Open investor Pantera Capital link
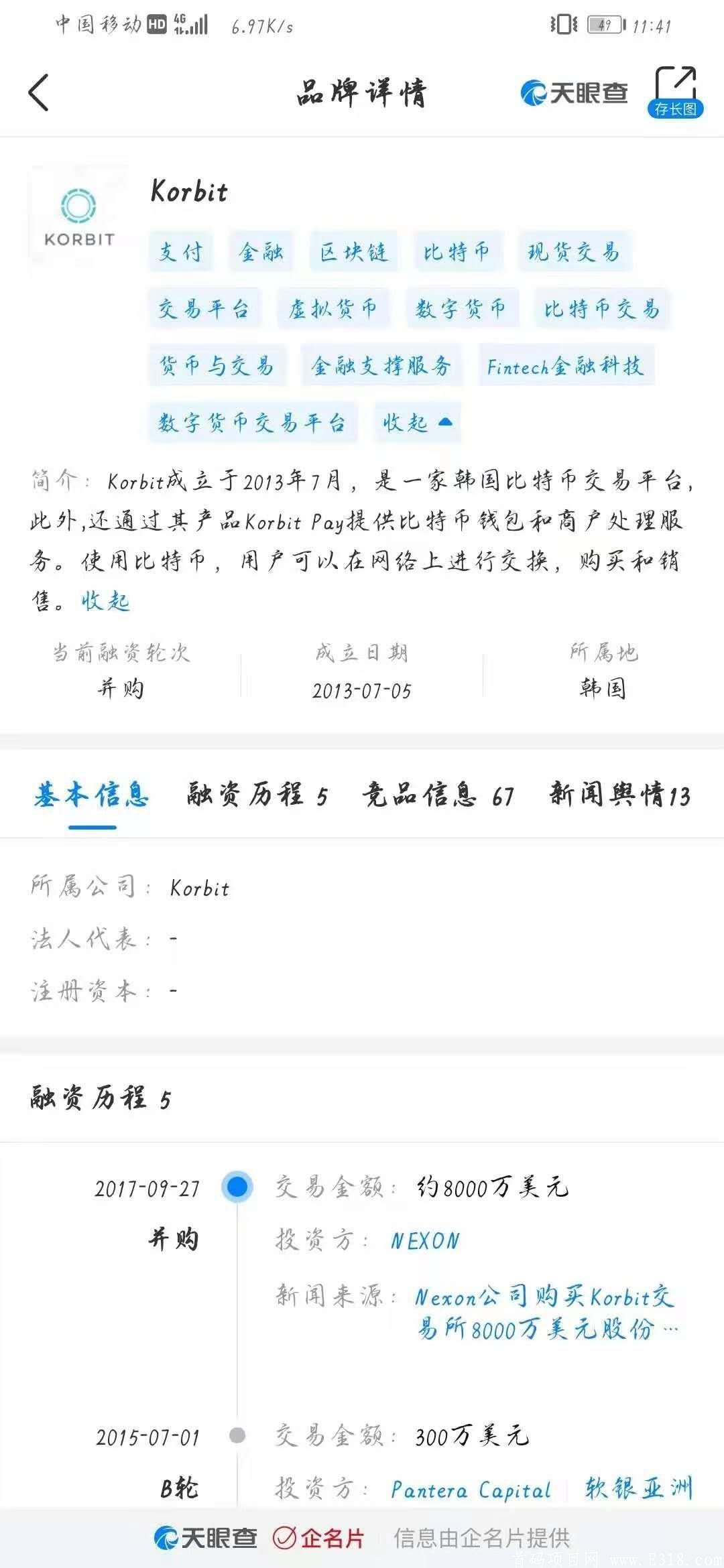The width and height of the screenshot is (724, 1568). (471, 1490)
